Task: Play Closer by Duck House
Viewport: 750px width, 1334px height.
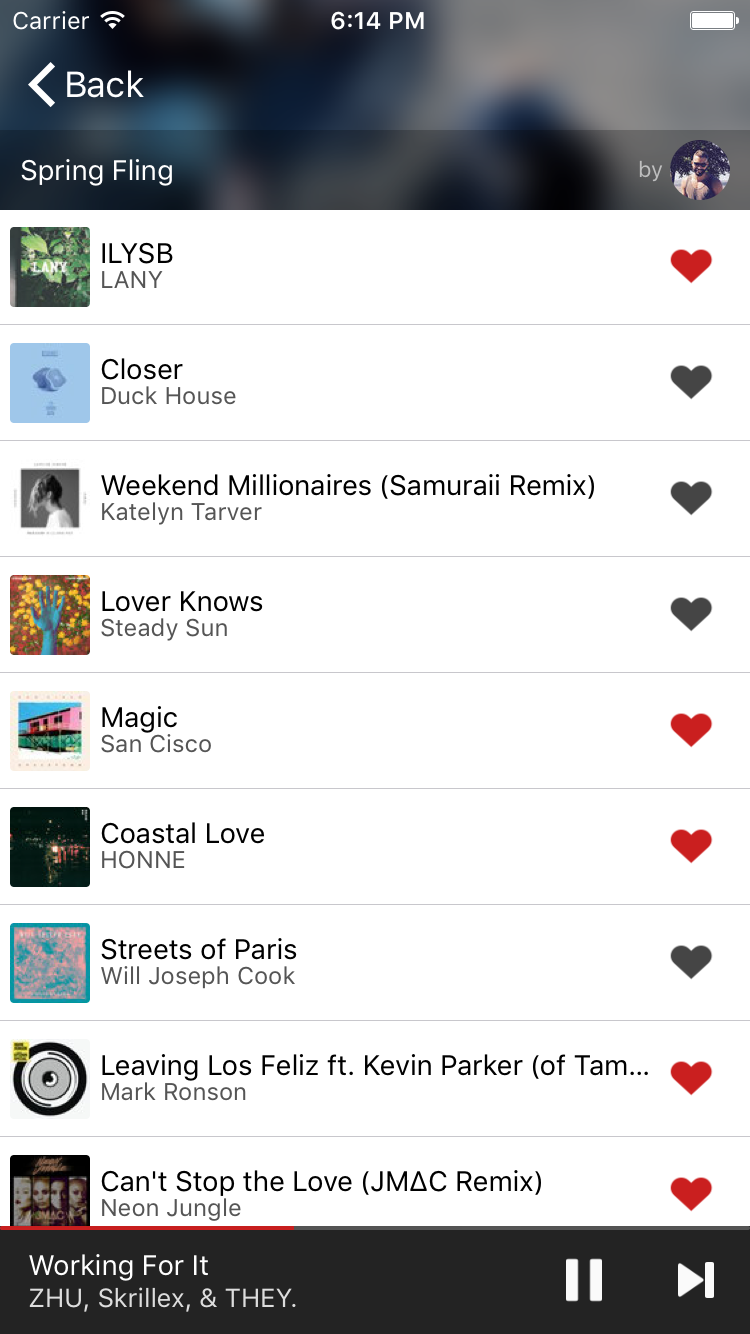Action: 375,383
